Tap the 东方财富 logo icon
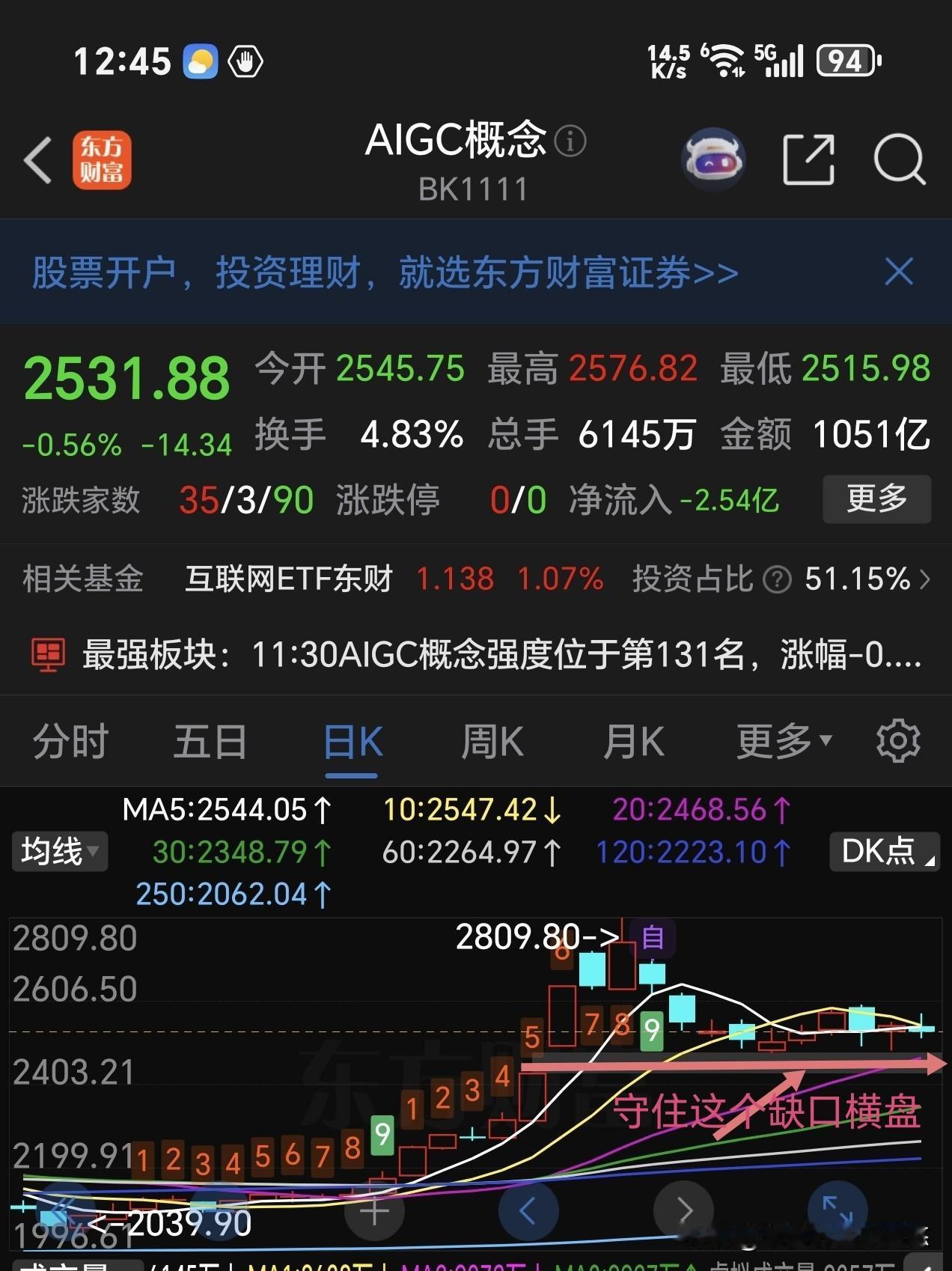Image resolution: width=952 pixels, height=1271 pixels. (x=103, y=160)
